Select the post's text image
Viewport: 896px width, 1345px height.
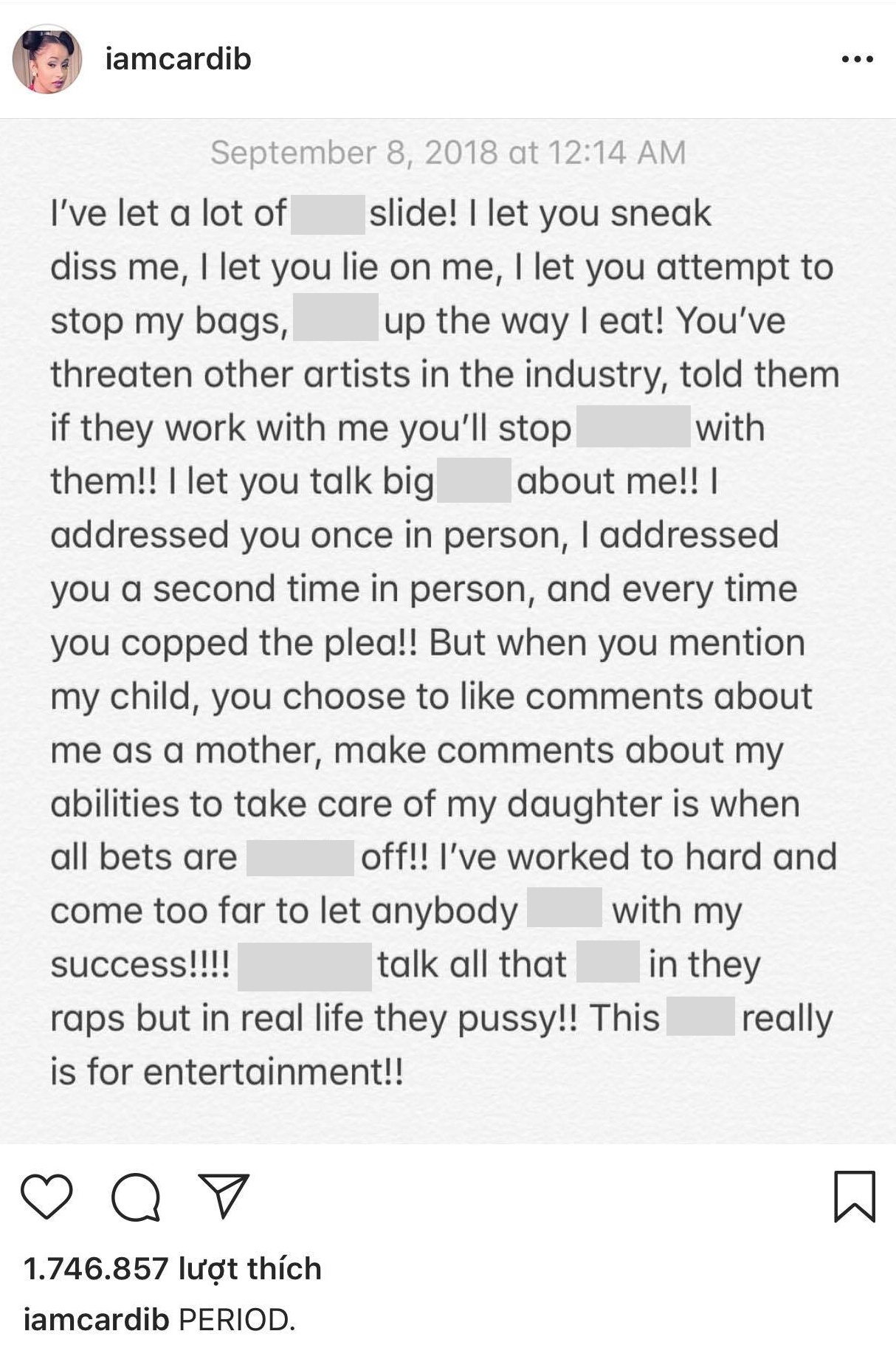(x=448, y=627)
